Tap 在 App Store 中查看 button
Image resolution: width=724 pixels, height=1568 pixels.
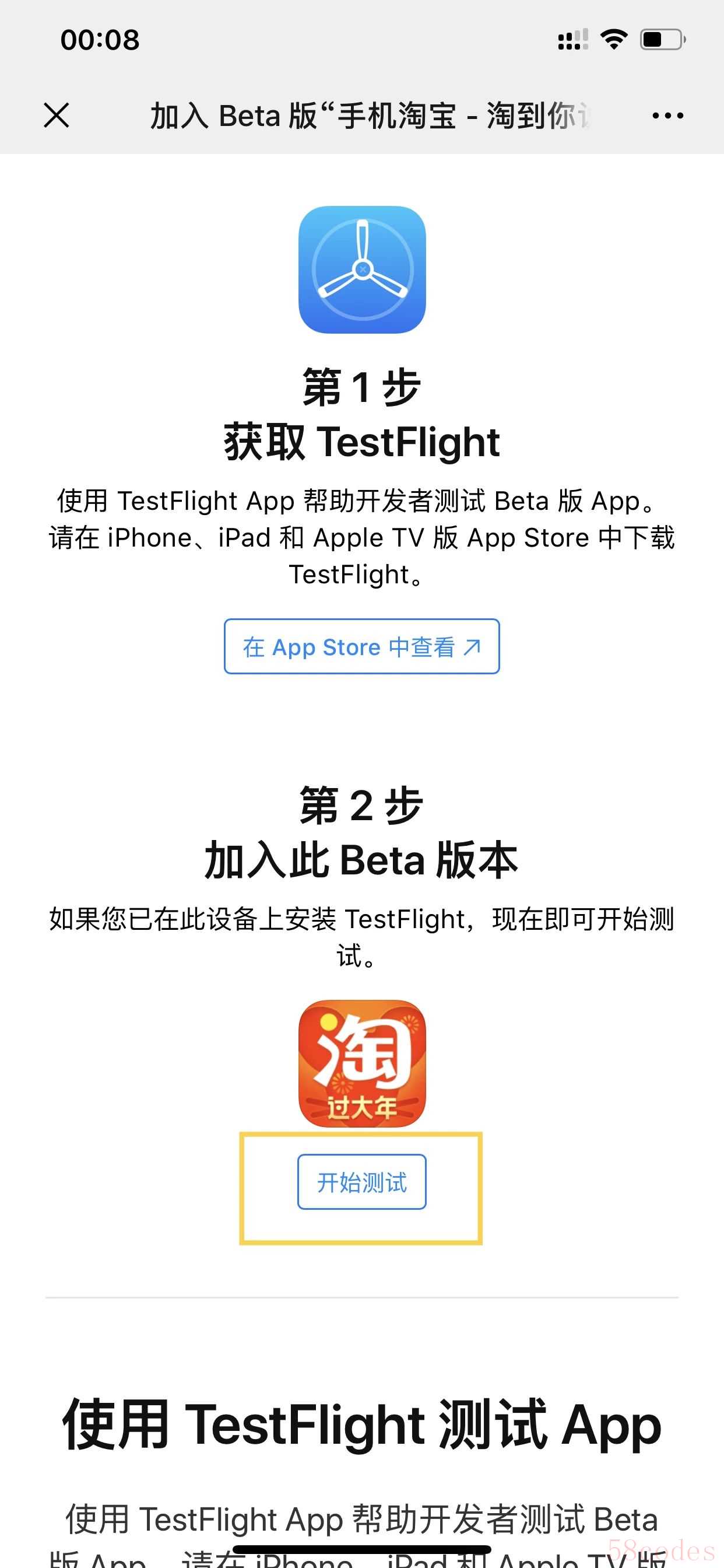361,646
